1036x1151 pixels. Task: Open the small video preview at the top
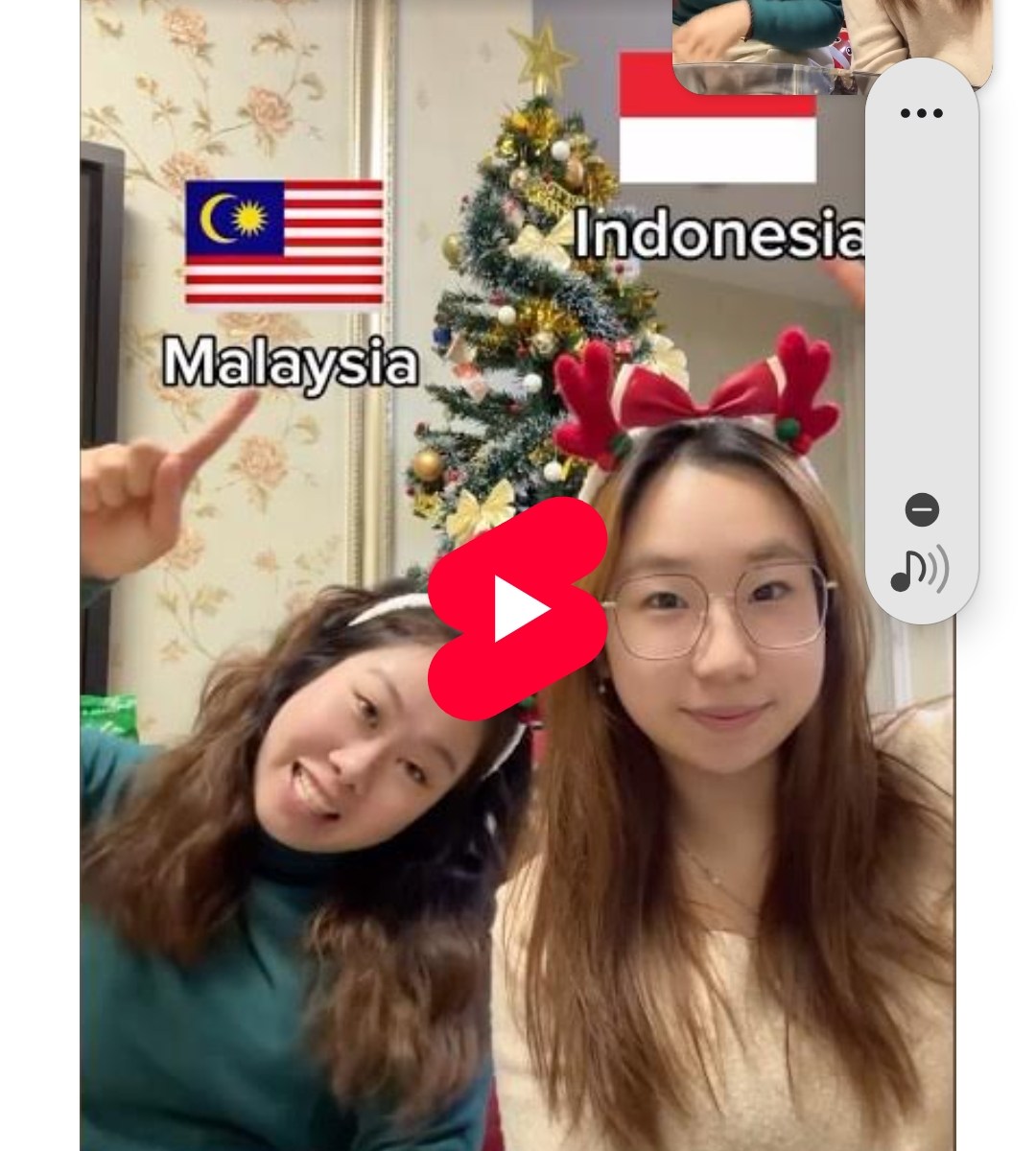767,43
